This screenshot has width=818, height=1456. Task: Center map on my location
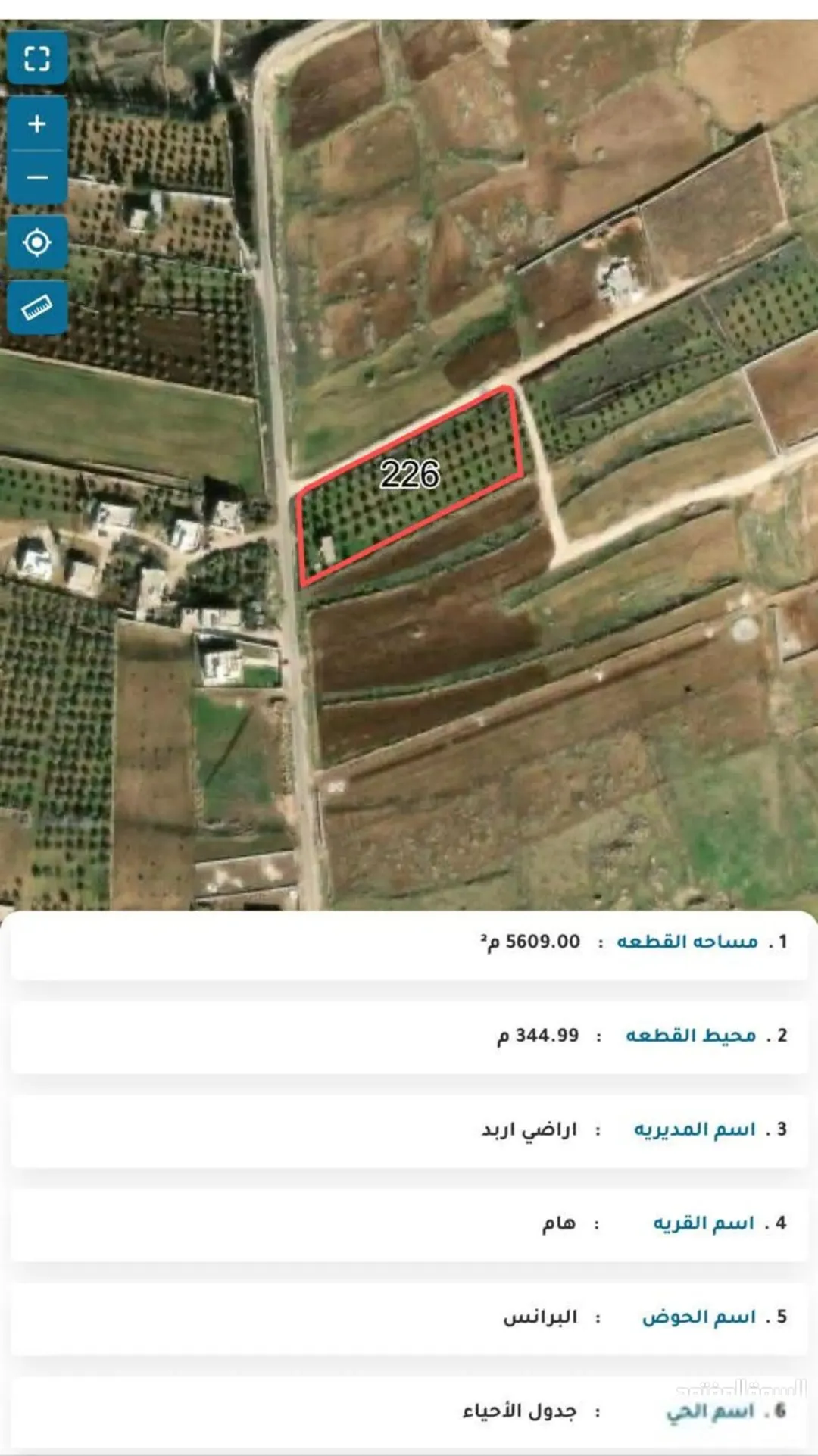(x=37, y=242)
